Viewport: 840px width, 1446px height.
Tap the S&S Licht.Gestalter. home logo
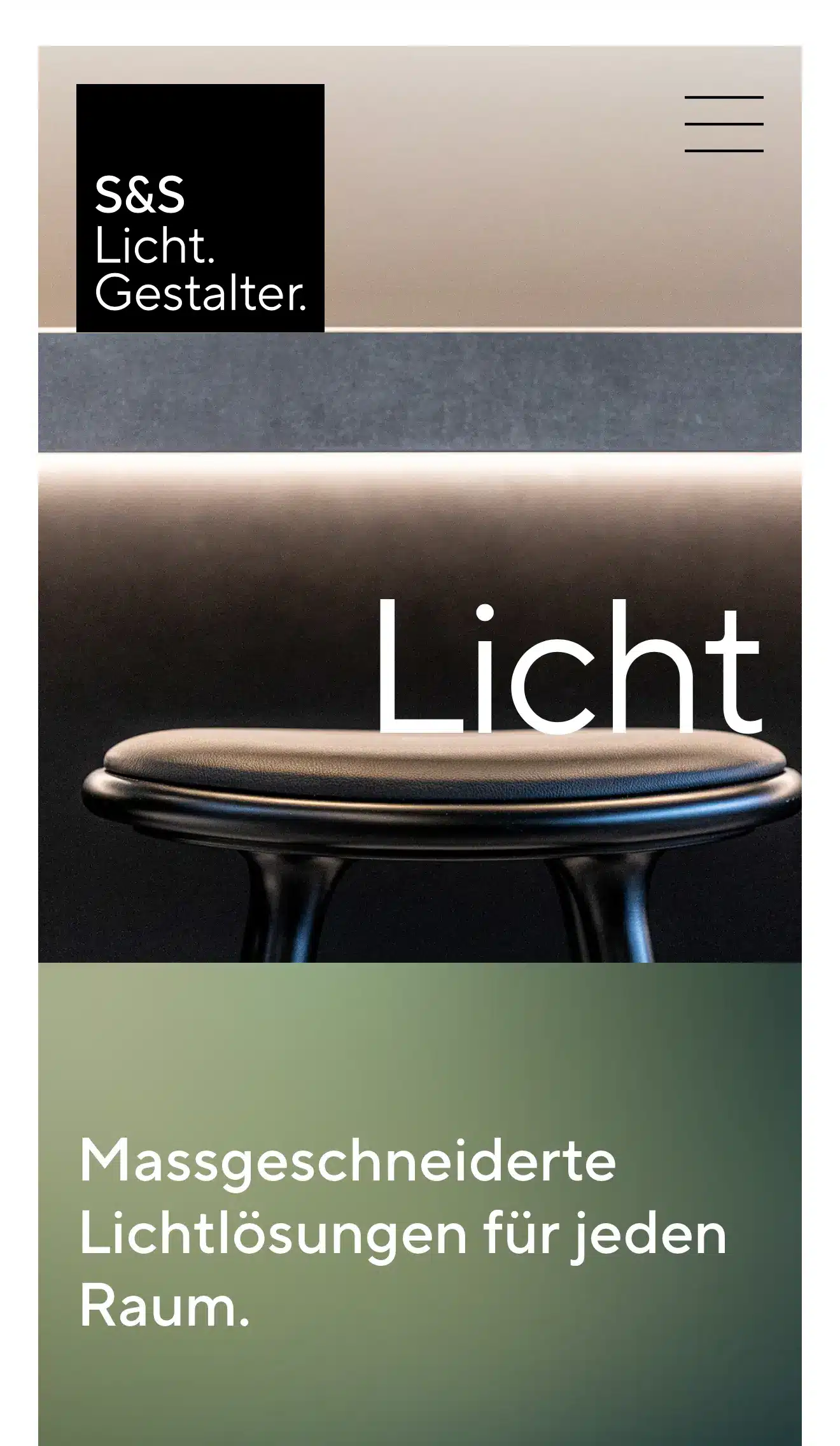tap(200, 208)
